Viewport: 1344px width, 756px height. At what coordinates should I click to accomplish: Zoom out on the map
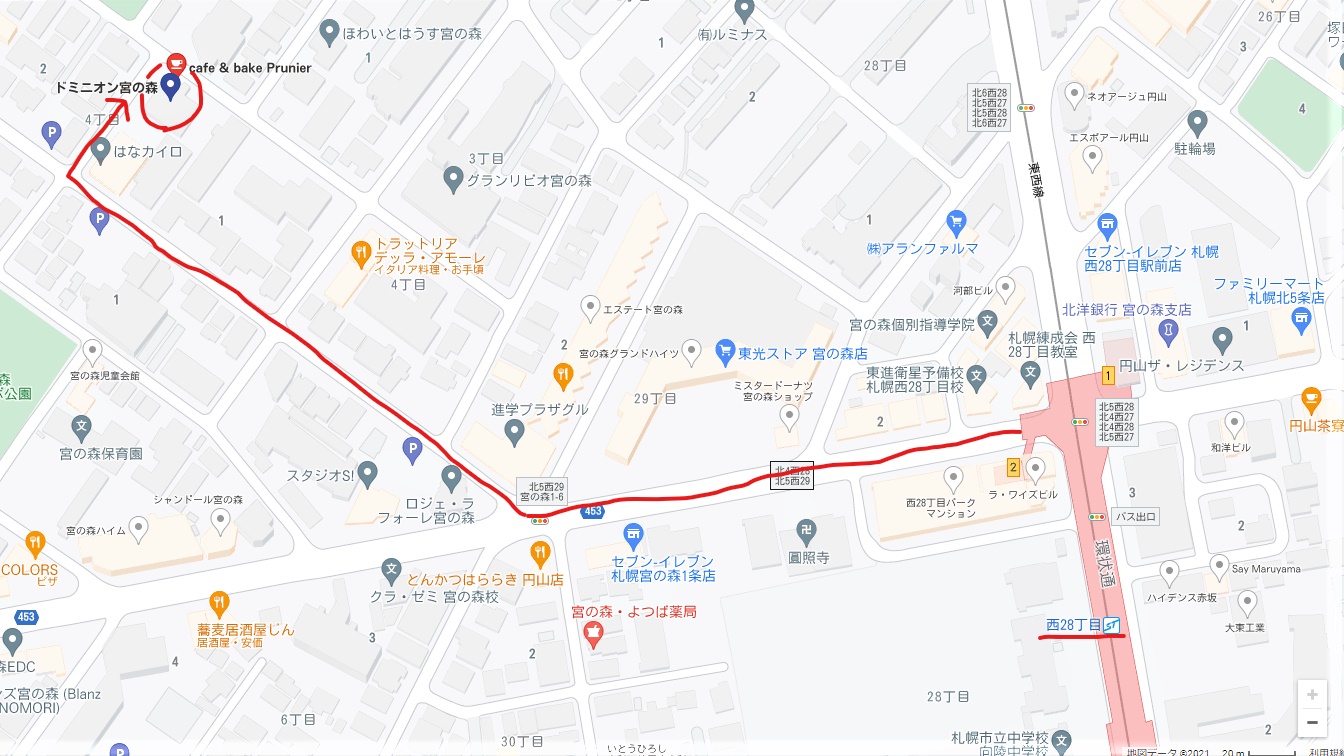pyautogui.click(x=1311, y=722)
